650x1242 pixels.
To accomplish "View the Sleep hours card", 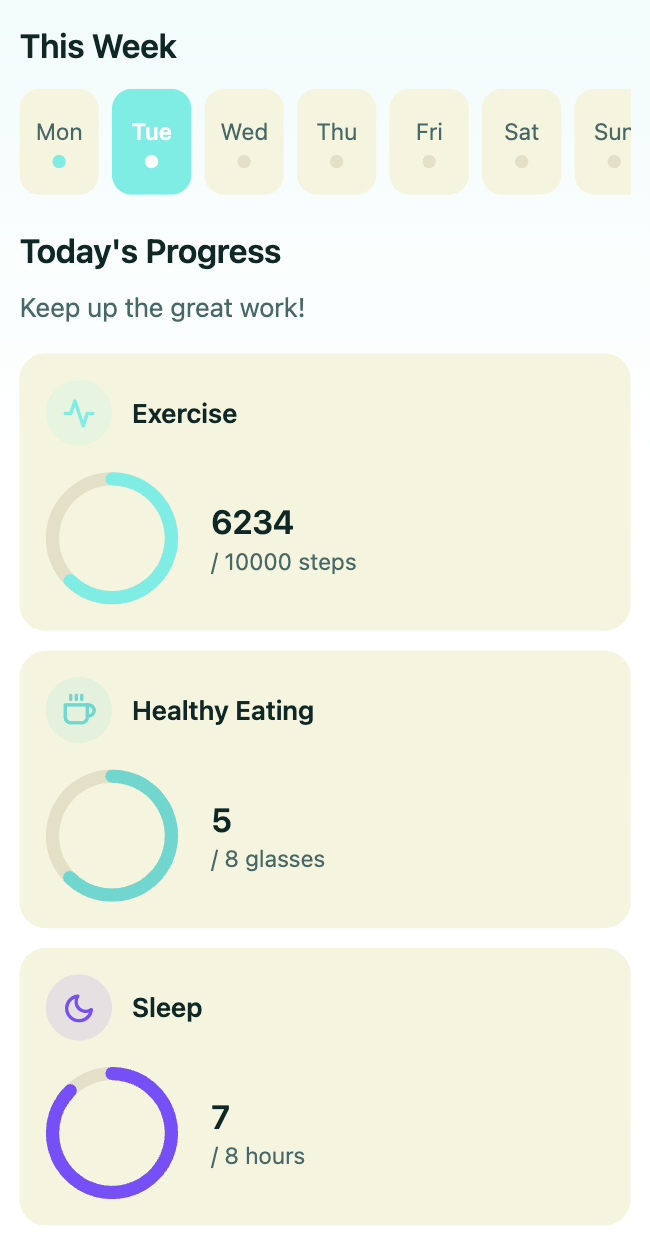I will coord(325,1086).
